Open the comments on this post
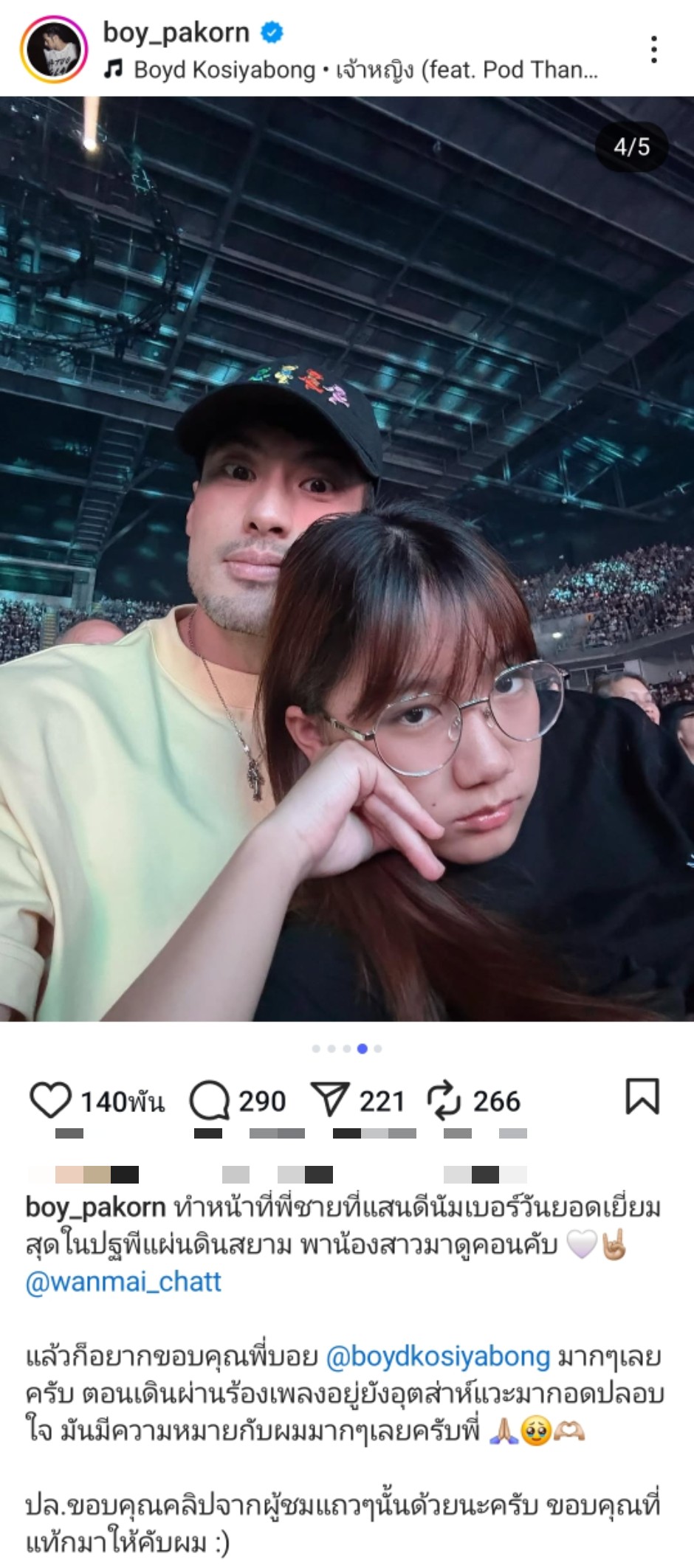Screen dimensions: 694x1568 coord(210,1100)
